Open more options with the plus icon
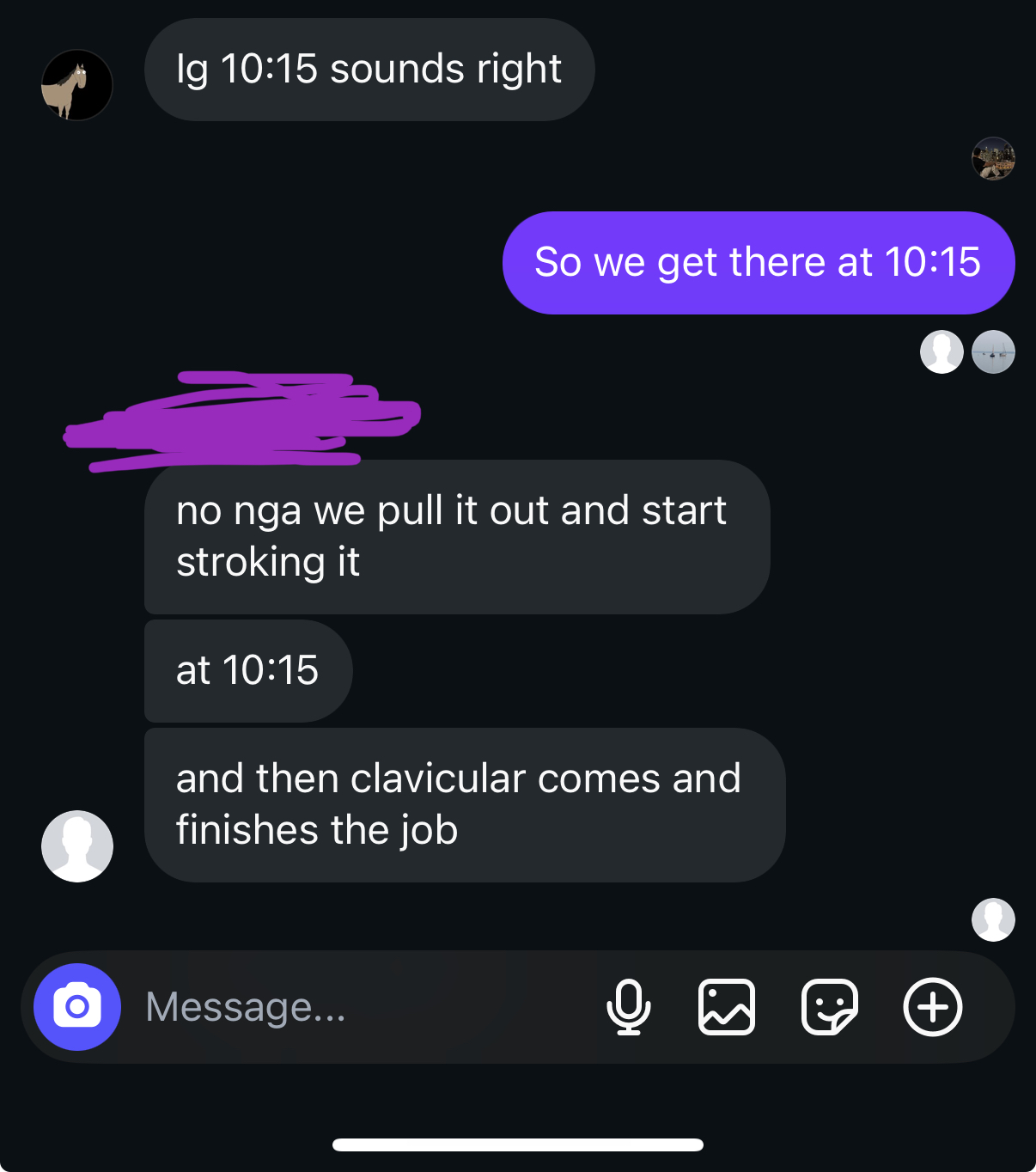The image size is (1036, 1172). (x=932, y=1007)
